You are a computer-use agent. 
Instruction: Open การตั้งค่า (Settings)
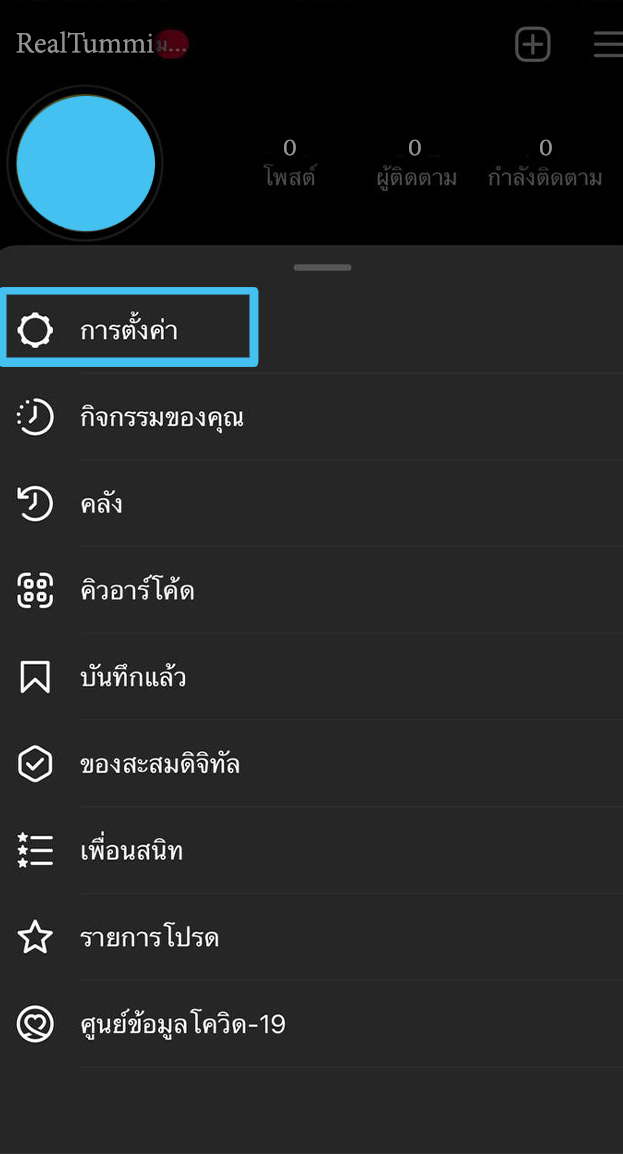(129, 329)
